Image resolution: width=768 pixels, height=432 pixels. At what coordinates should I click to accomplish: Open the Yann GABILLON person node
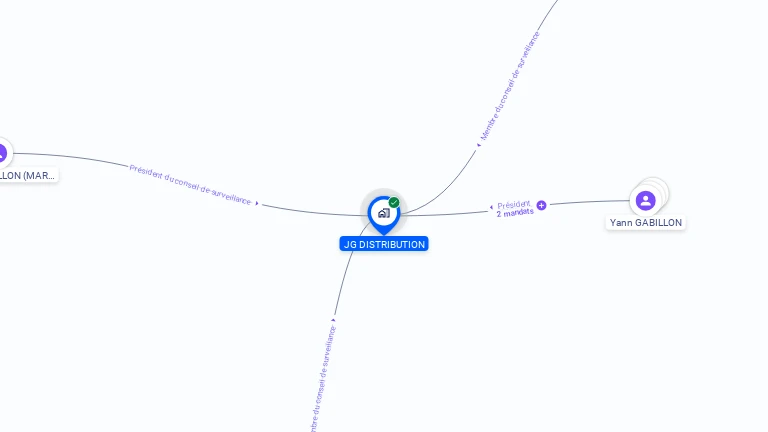coord(646,200)
